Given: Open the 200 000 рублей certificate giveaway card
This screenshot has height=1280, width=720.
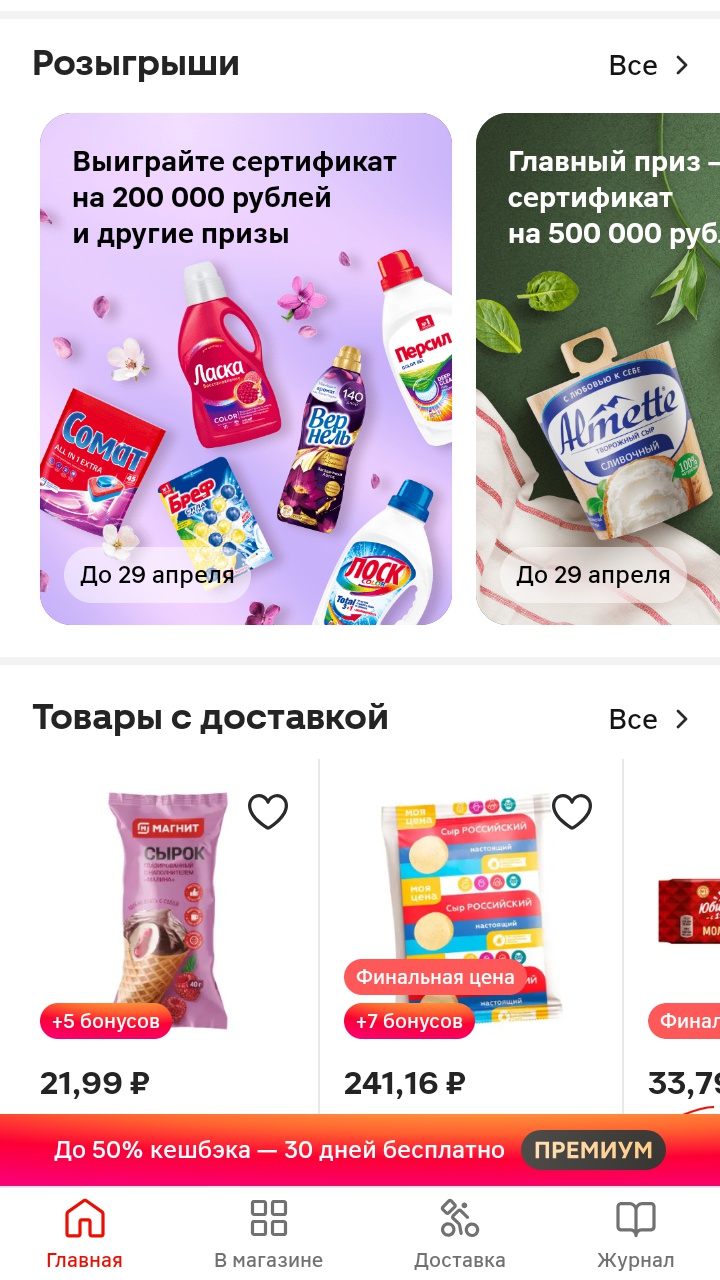Looking at the screenshot, I should 246,369.
